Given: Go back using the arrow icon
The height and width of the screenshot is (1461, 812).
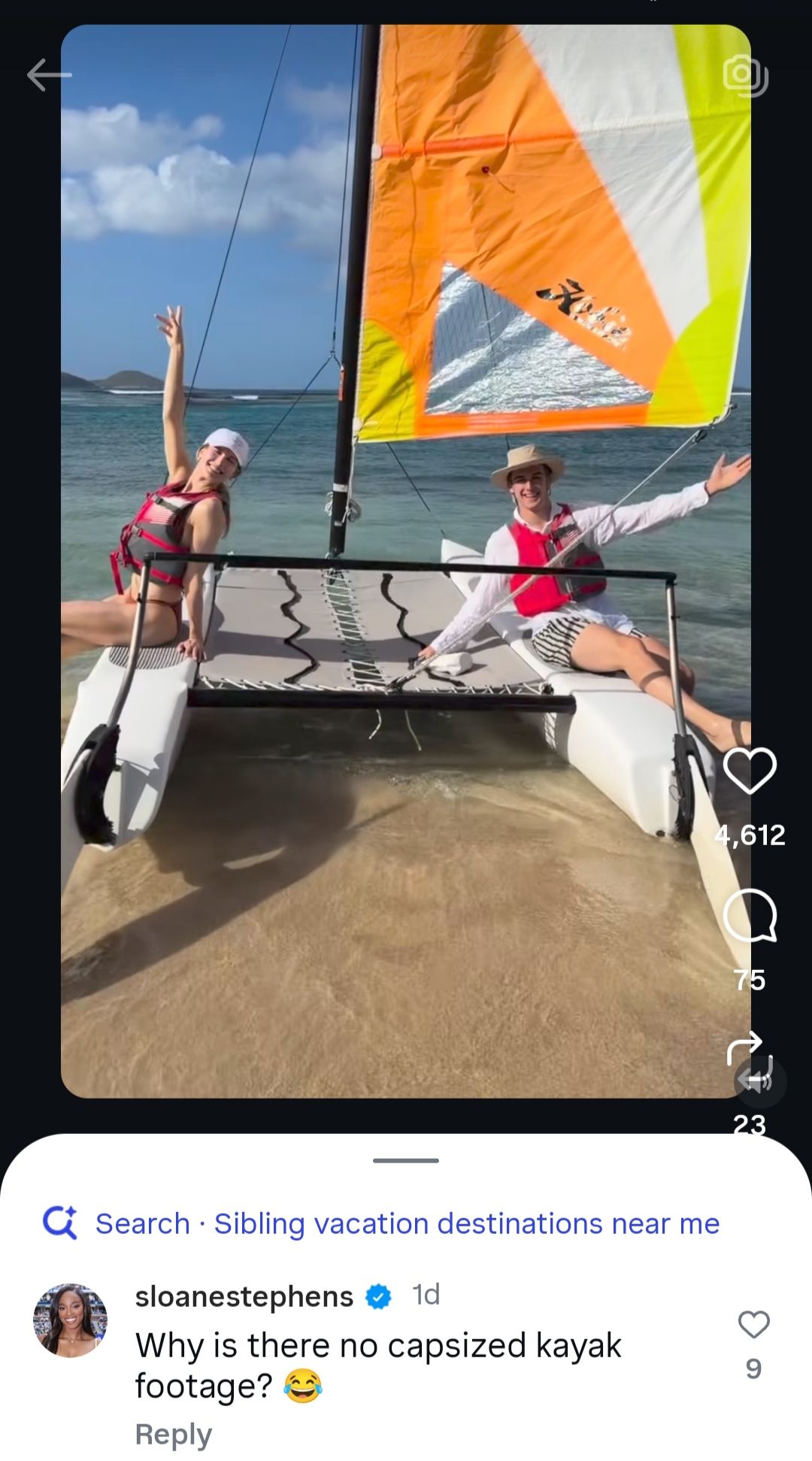Looking at the screenshot, I should pos(49,75).
